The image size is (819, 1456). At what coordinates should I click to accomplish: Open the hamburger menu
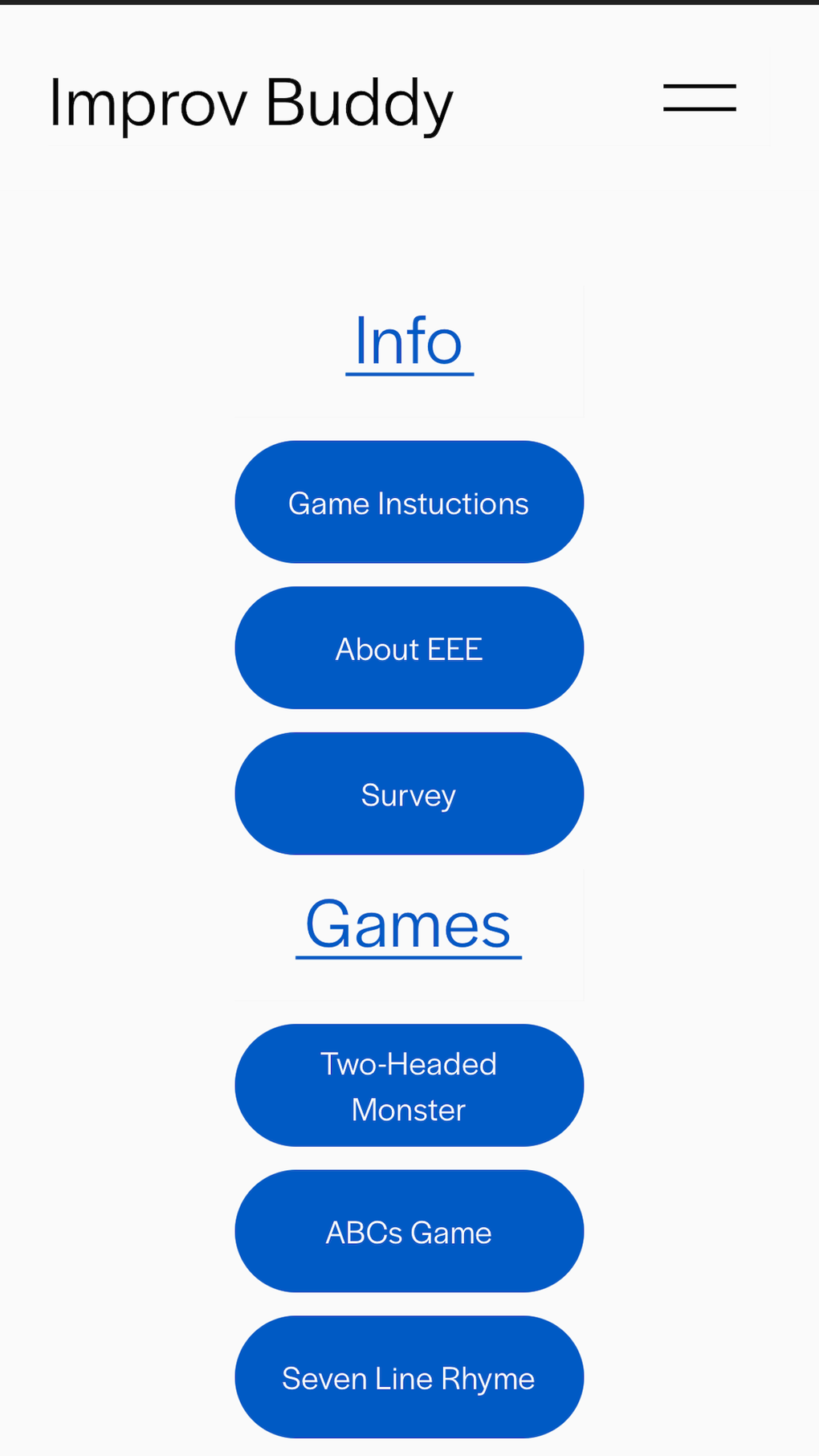699,98
